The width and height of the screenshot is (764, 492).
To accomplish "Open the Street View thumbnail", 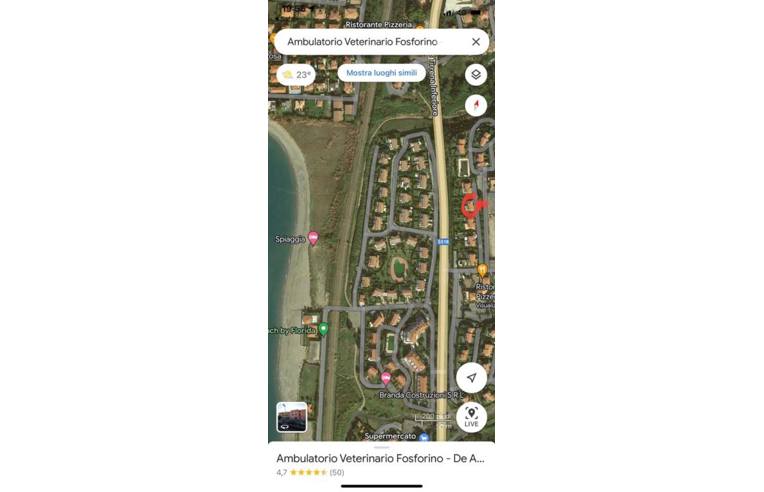I will [292, 417].
